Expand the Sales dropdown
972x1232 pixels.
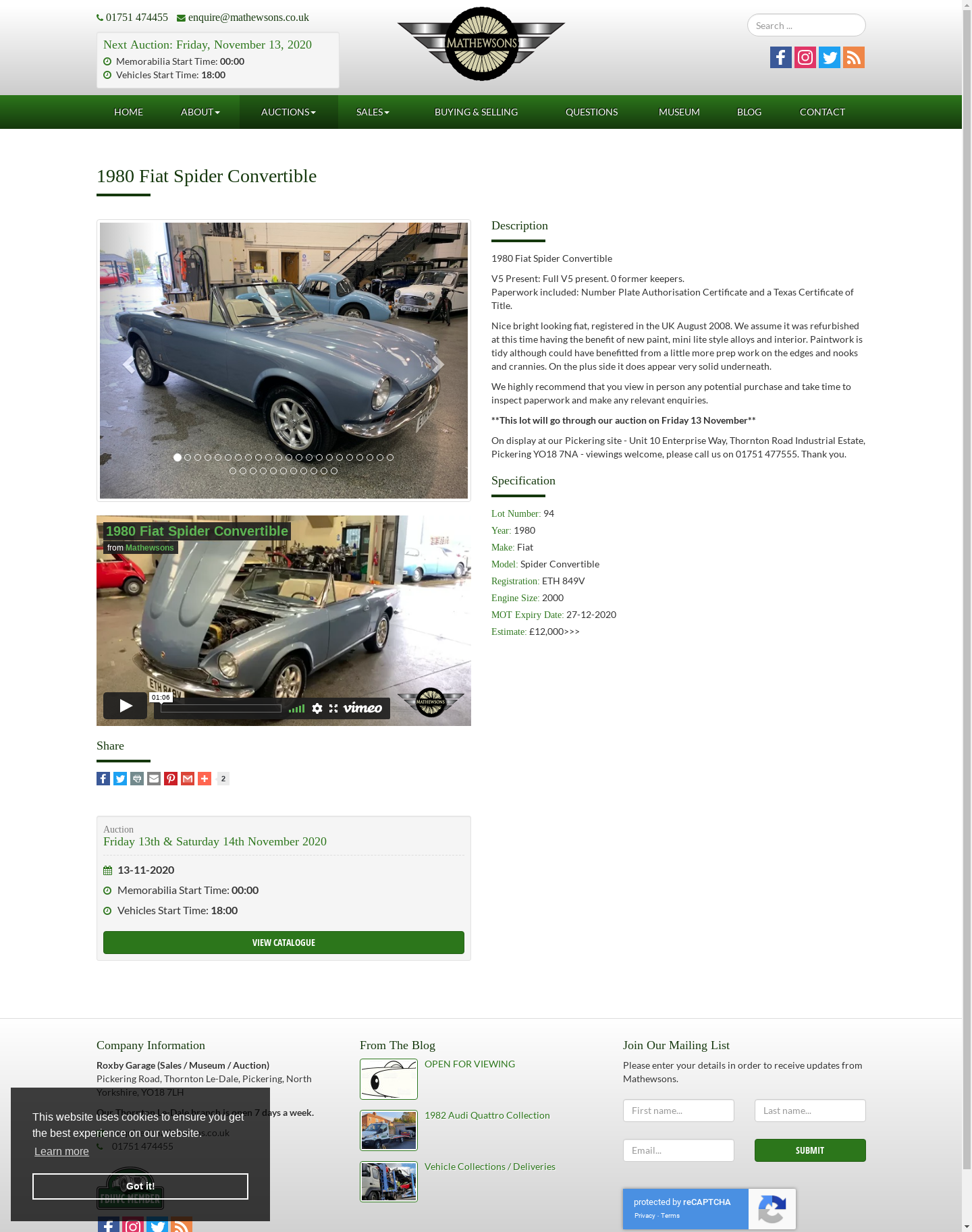coord(373,112)
